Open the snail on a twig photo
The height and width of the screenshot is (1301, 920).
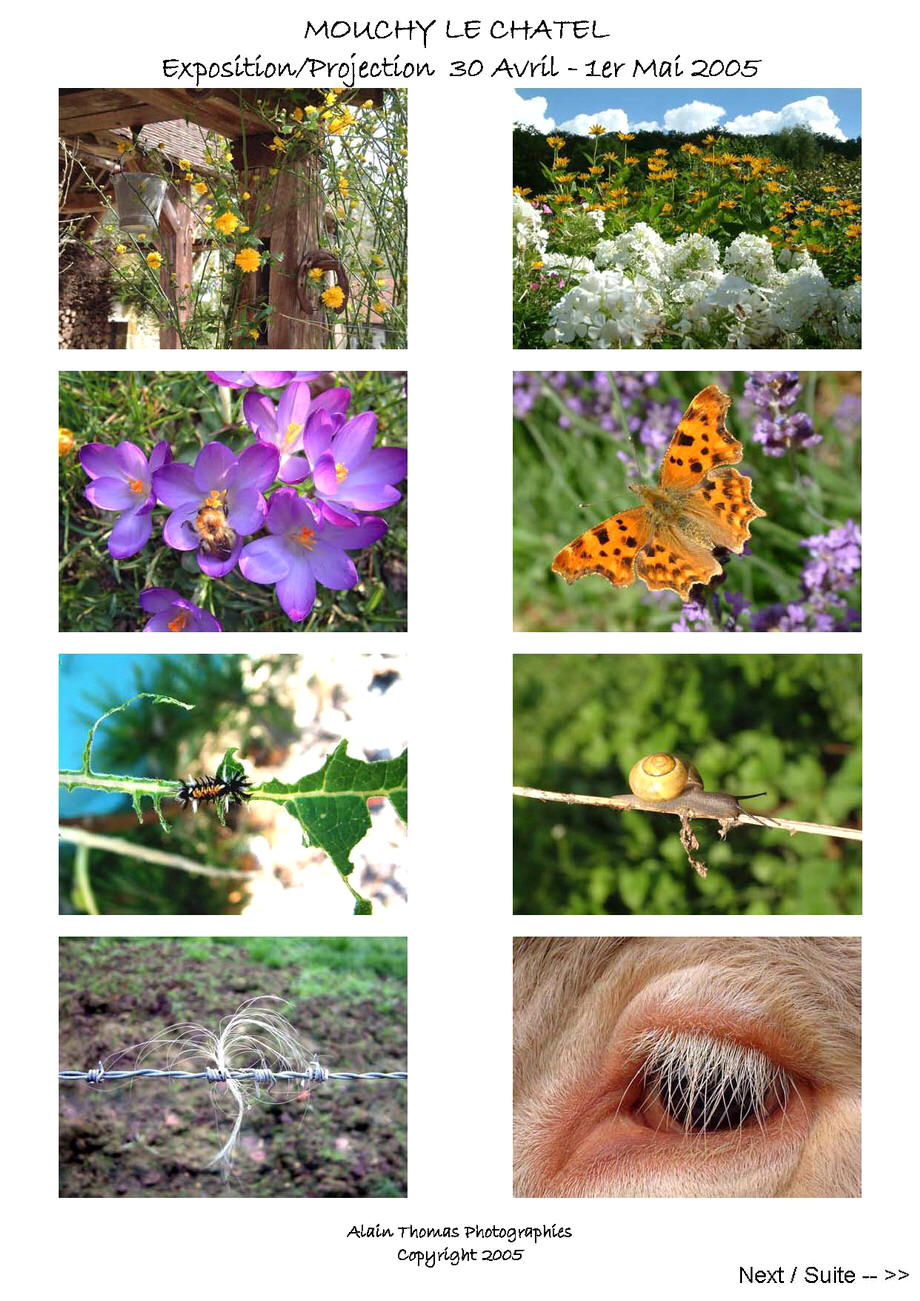pos(686,784)
